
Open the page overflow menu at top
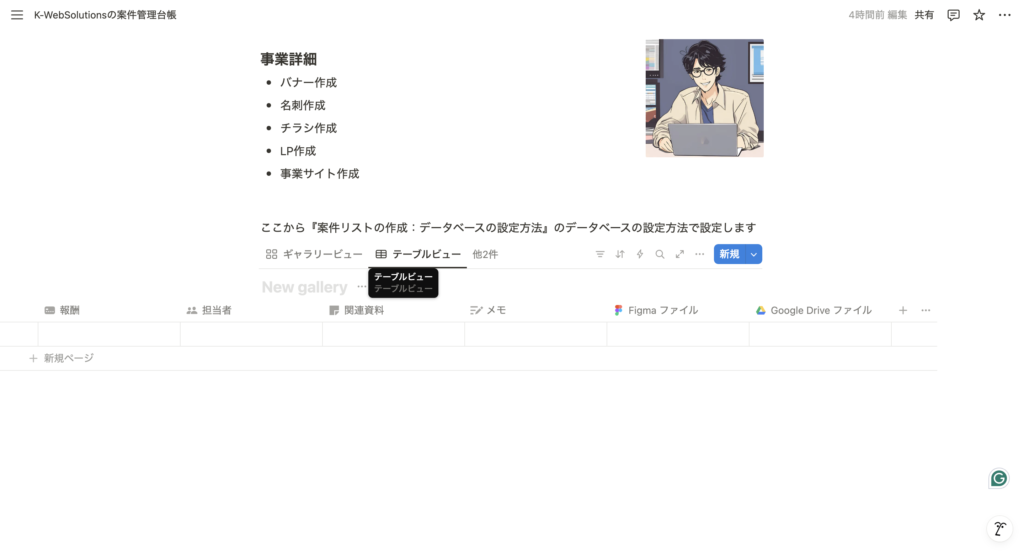point(1005,15)
